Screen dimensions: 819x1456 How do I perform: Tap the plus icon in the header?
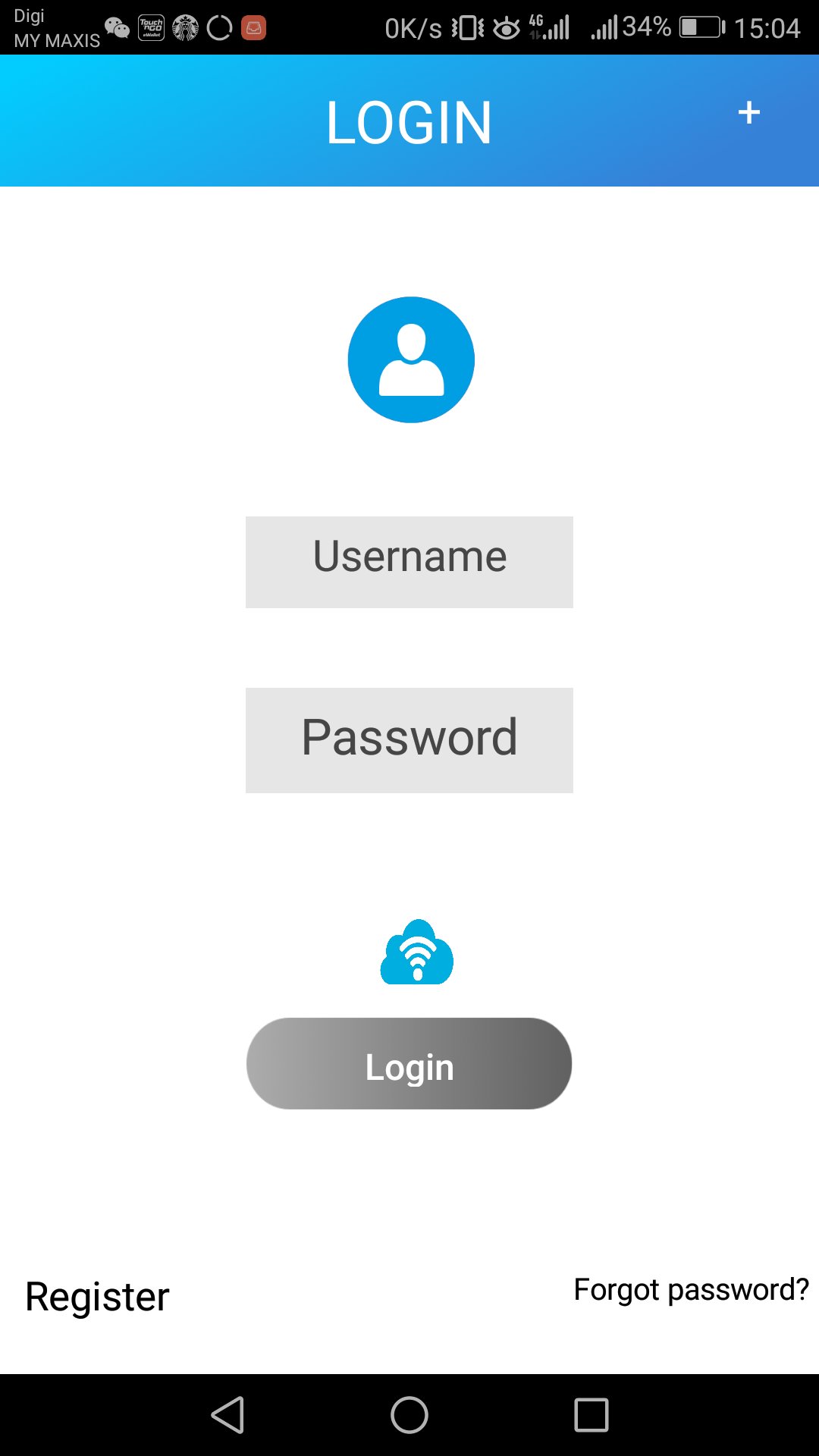748,114
